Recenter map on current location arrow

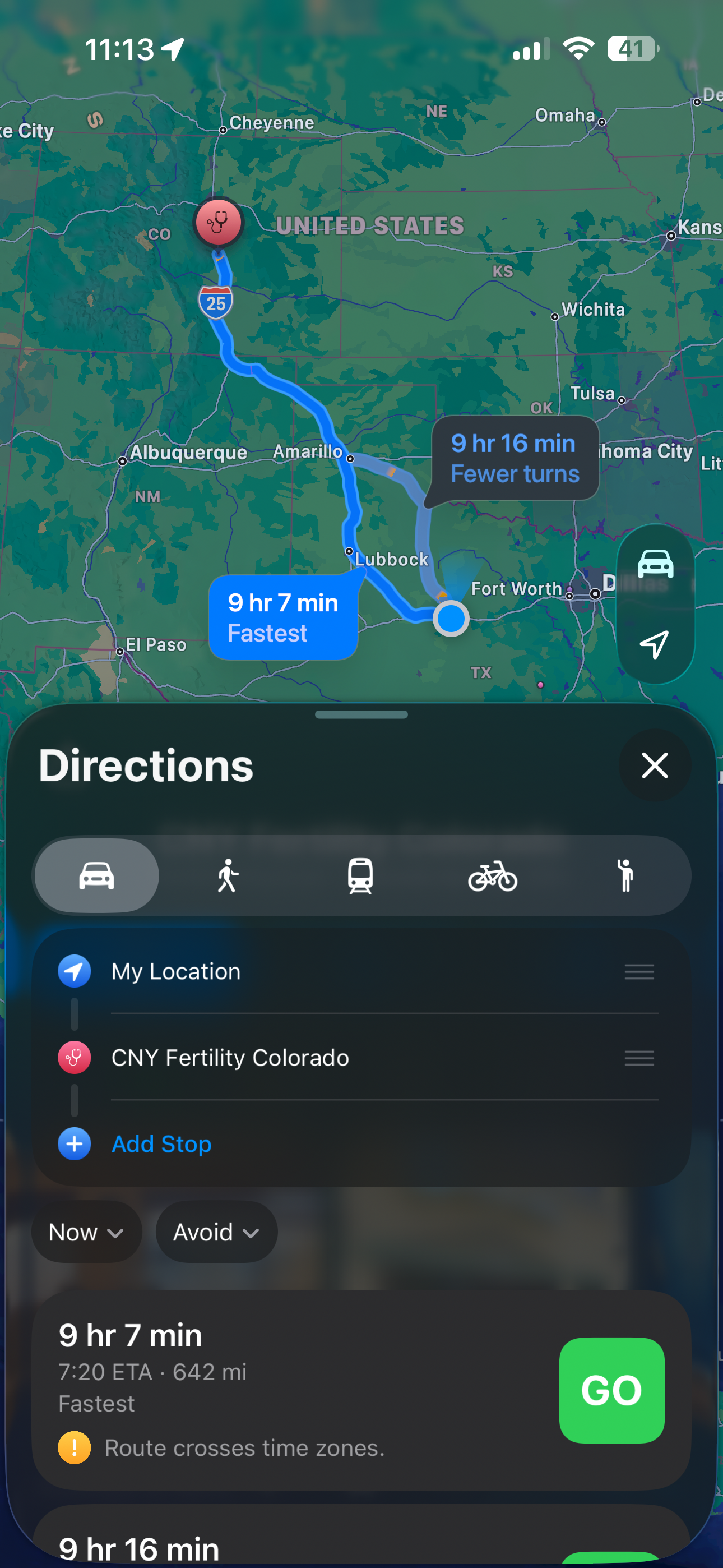(x=655, y=644)
